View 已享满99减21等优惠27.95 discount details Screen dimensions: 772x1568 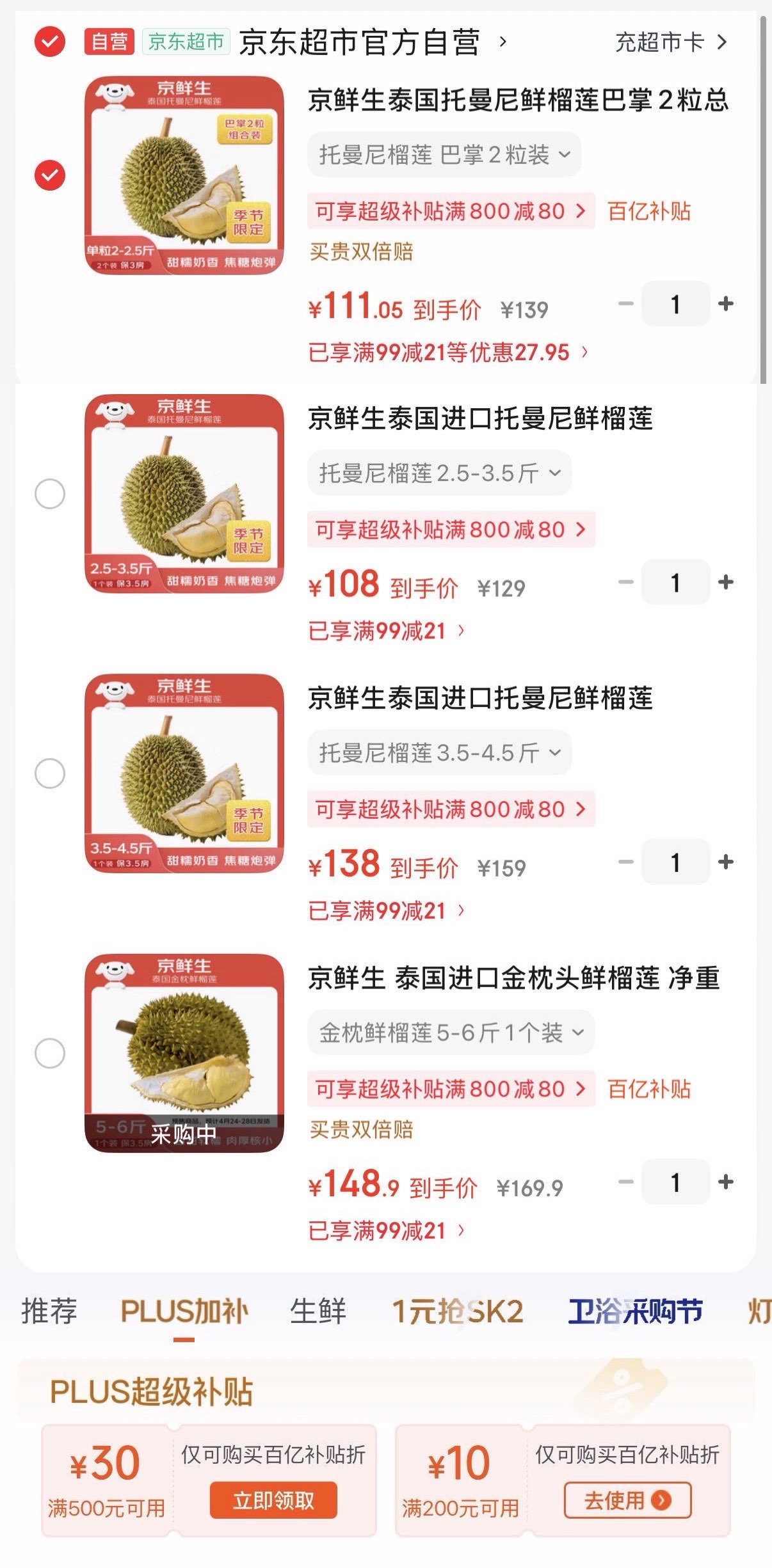point(447,352)
